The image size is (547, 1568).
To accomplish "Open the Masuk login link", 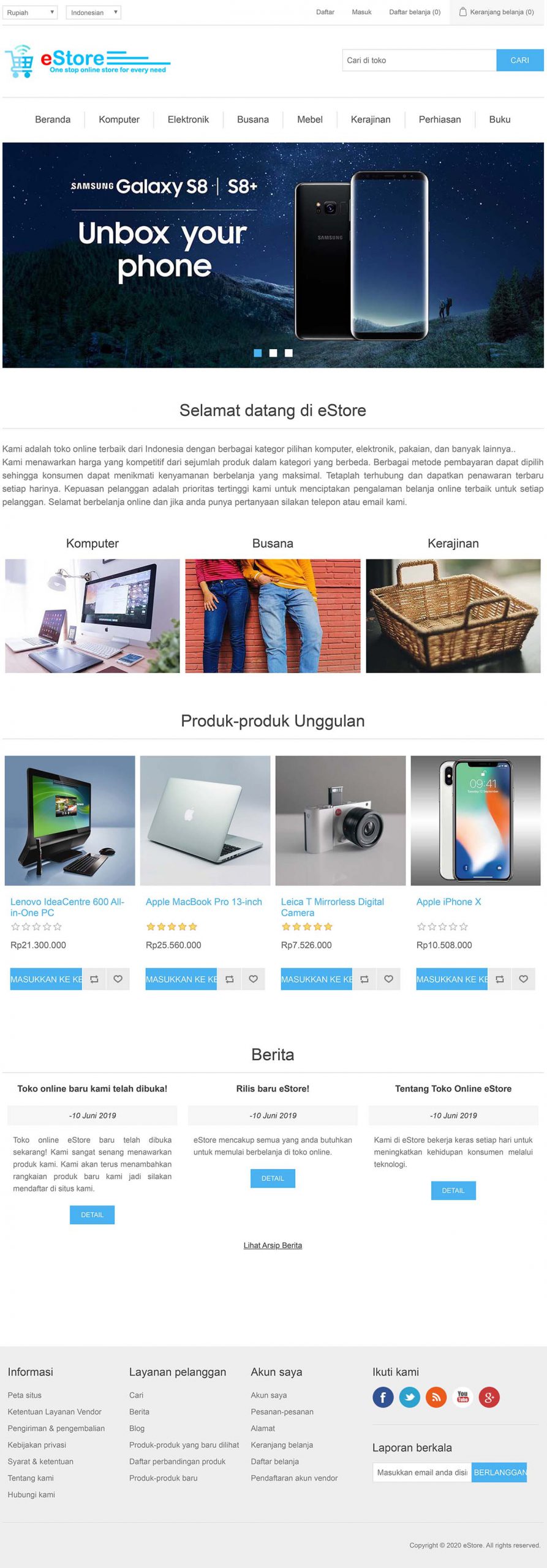I will (x=361, y=12).
